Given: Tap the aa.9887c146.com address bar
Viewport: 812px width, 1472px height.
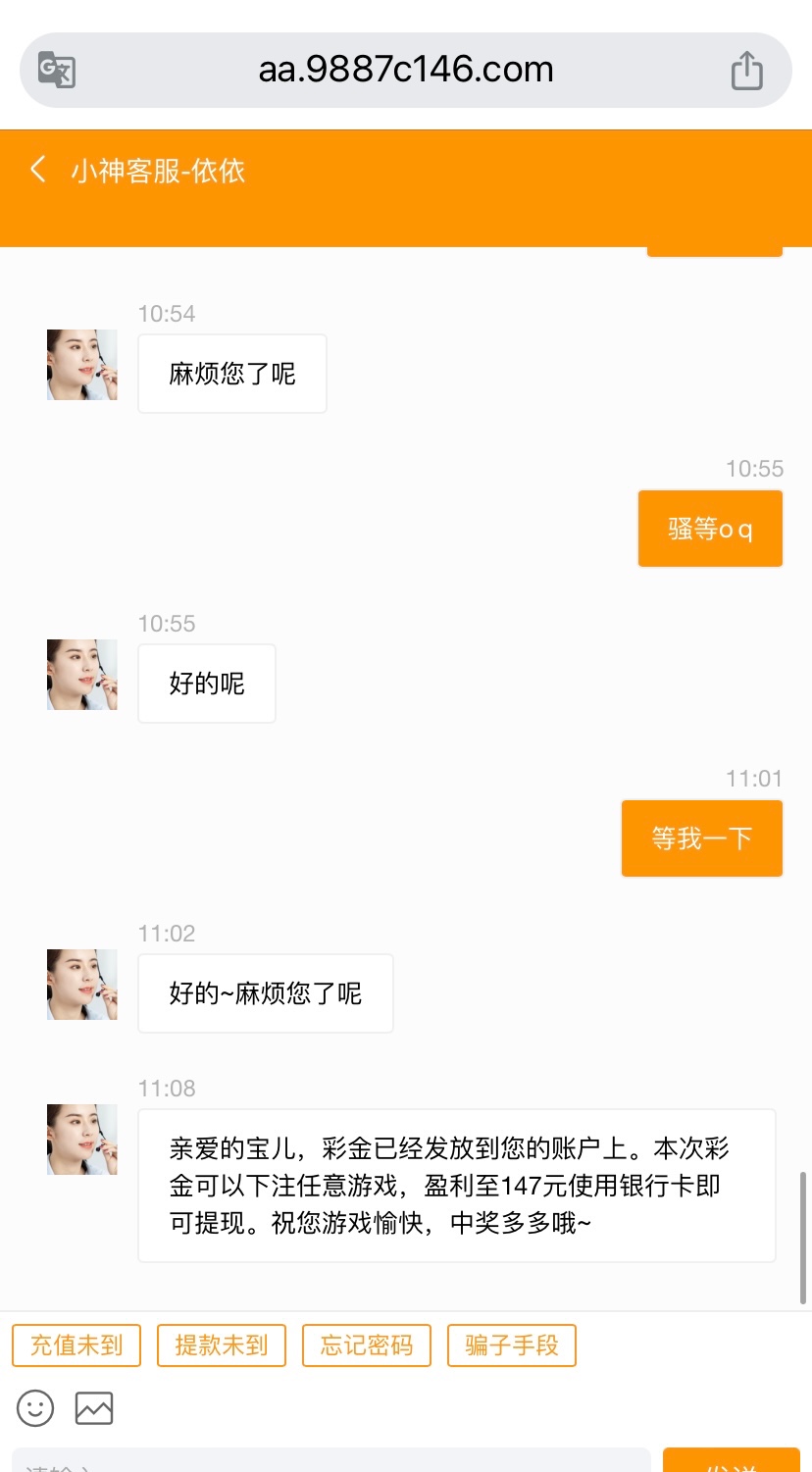Looking at the screenshot, I should click(x=405, y=71).
